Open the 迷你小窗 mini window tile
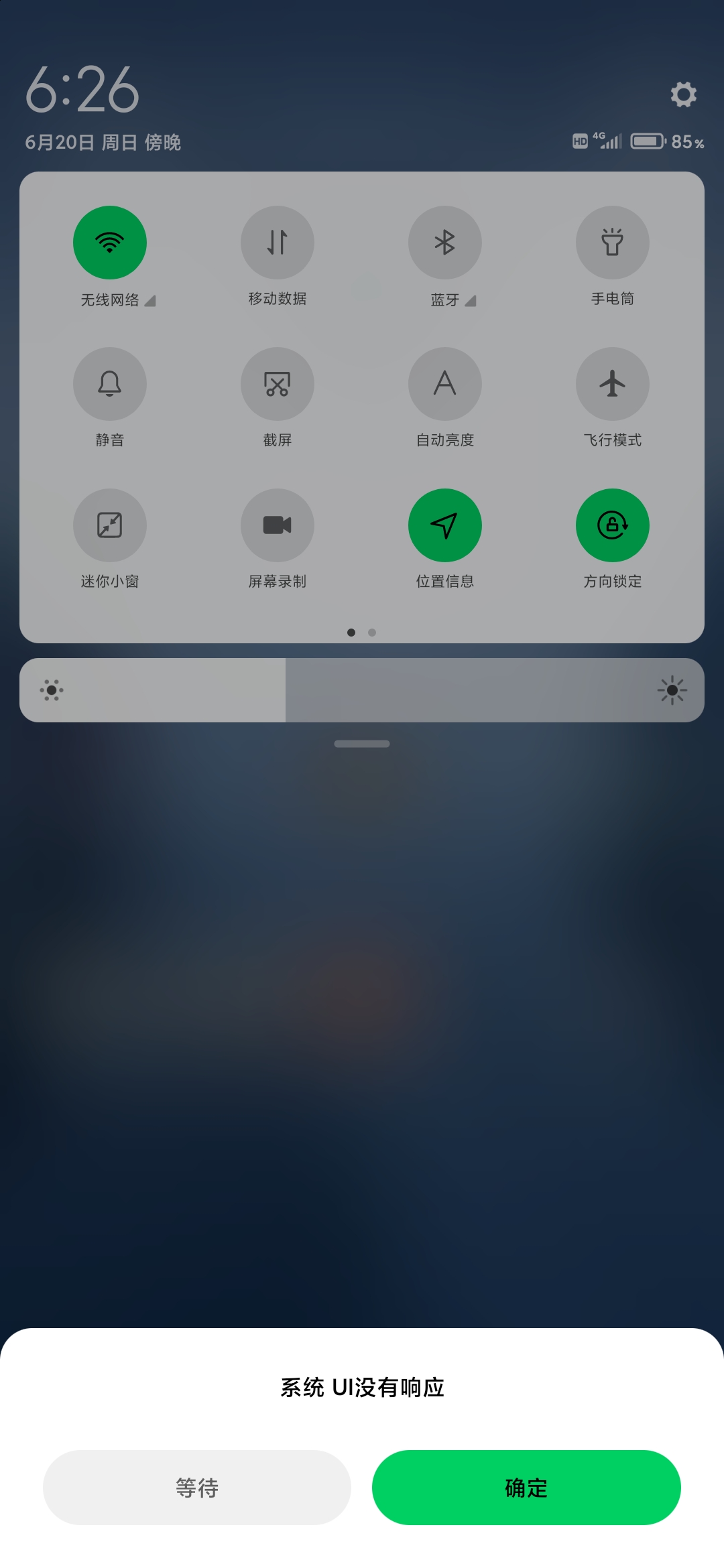This screenshot has width=724, height=1568. [x=110, y=525]
